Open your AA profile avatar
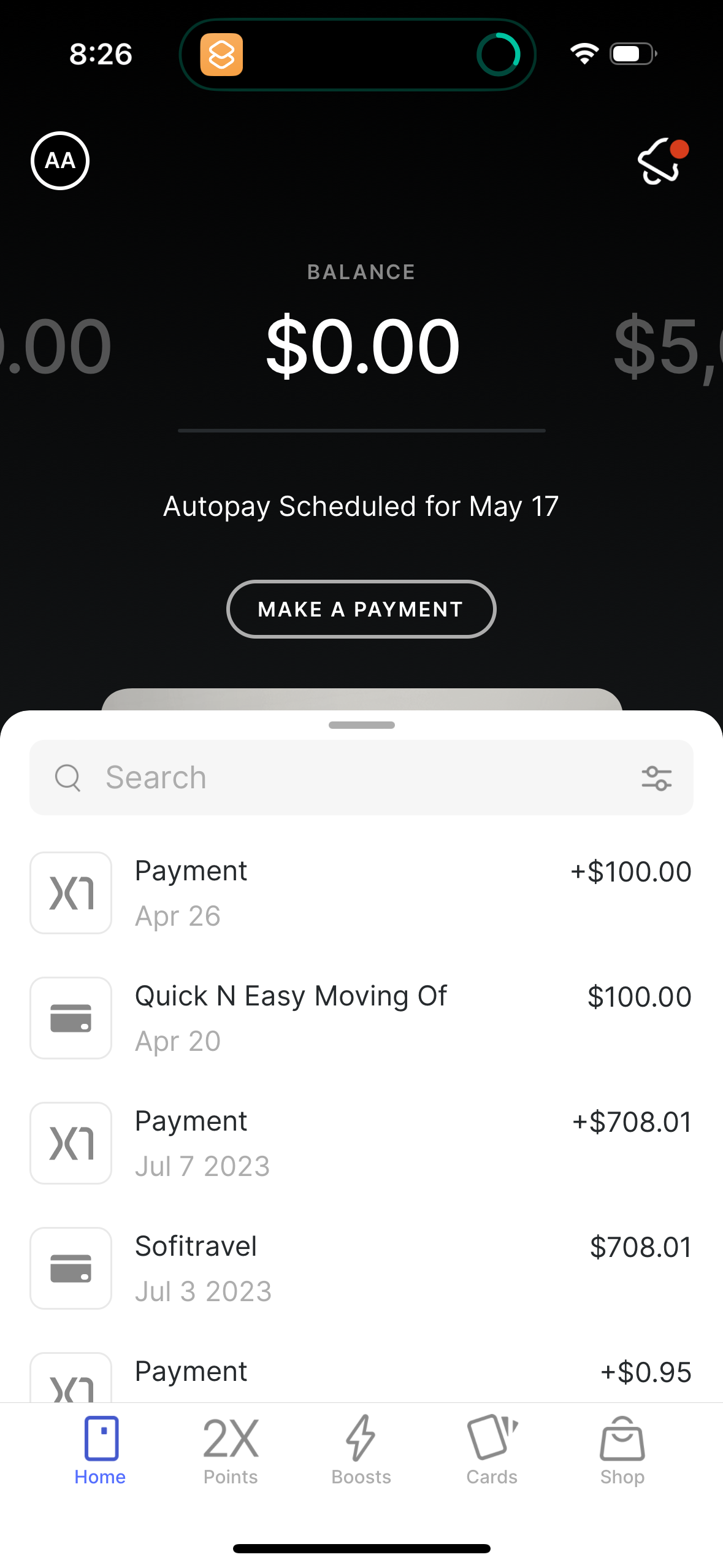Screen dimensions: 723x1568 [x=60, y=160]
